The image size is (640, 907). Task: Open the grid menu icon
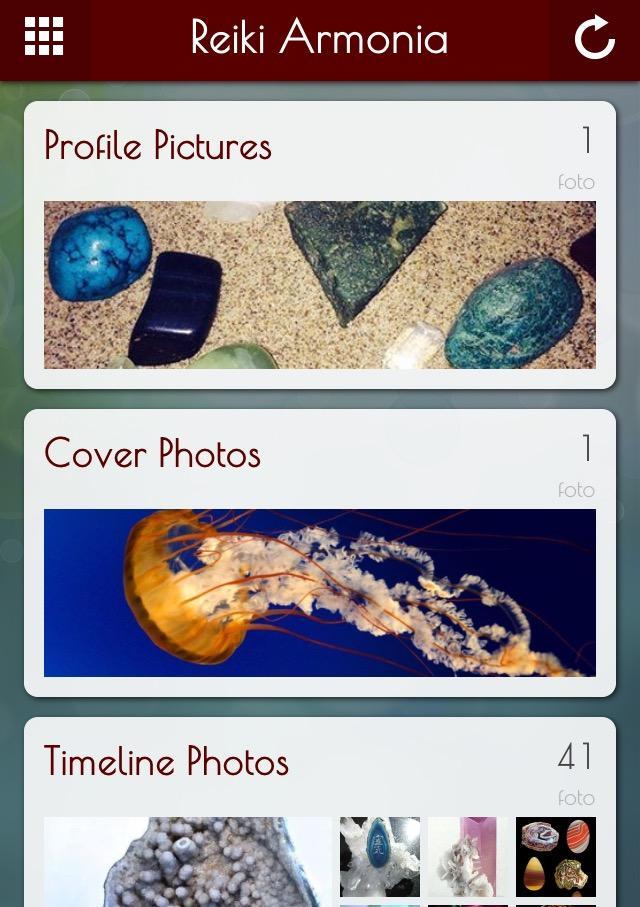click(x=44, y=37)
